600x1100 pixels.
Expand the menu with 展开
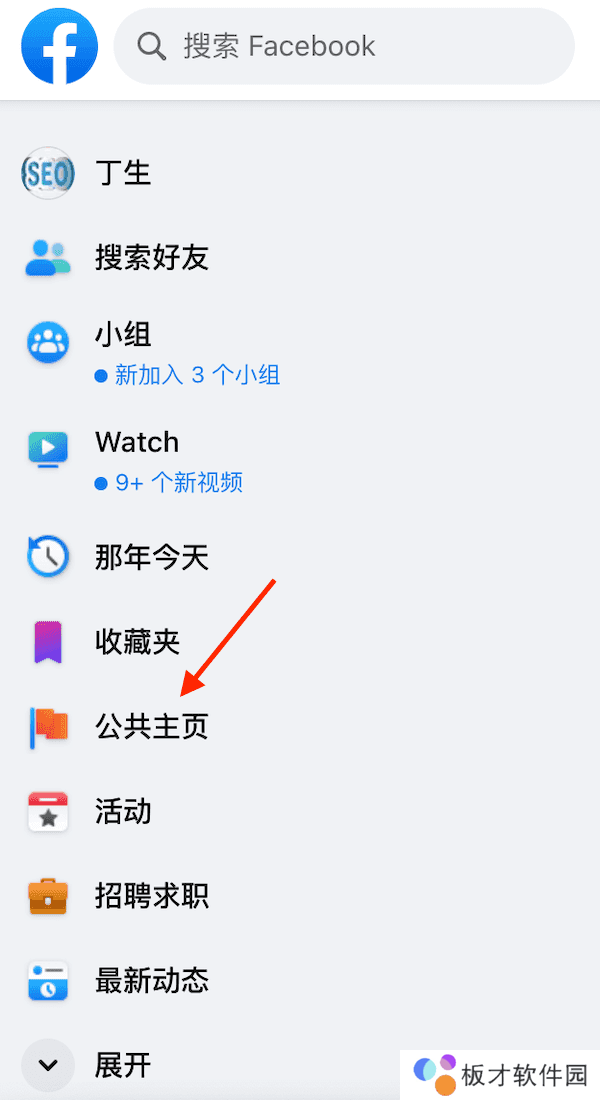(122, 1065)
